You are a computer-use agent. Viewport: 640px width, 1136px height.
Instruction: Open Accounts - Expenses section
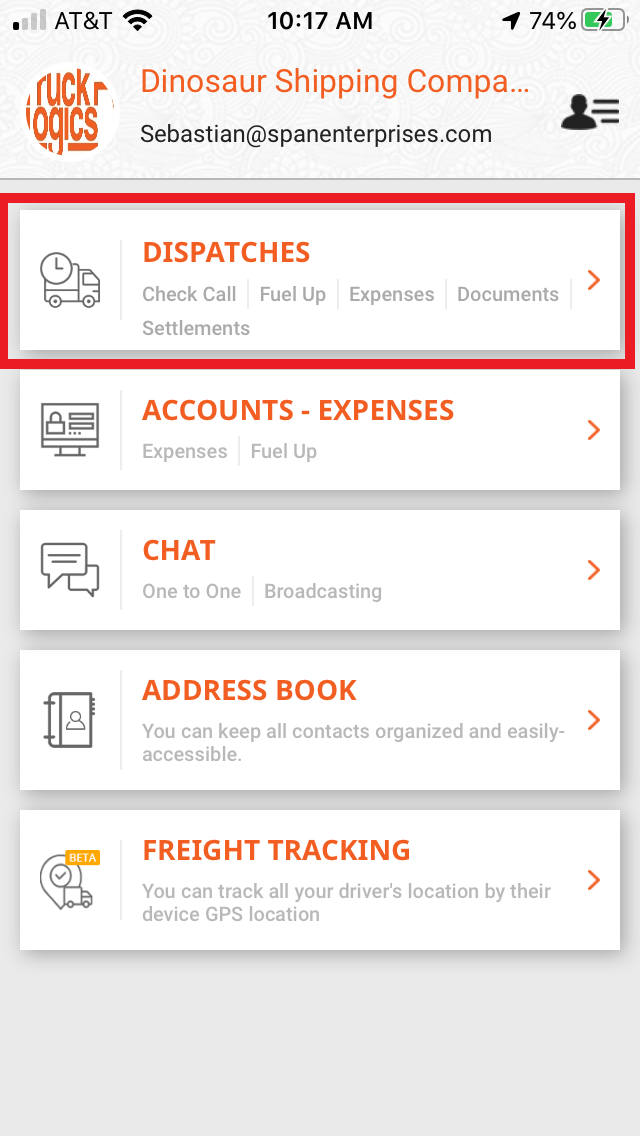(x=320, y=430)
